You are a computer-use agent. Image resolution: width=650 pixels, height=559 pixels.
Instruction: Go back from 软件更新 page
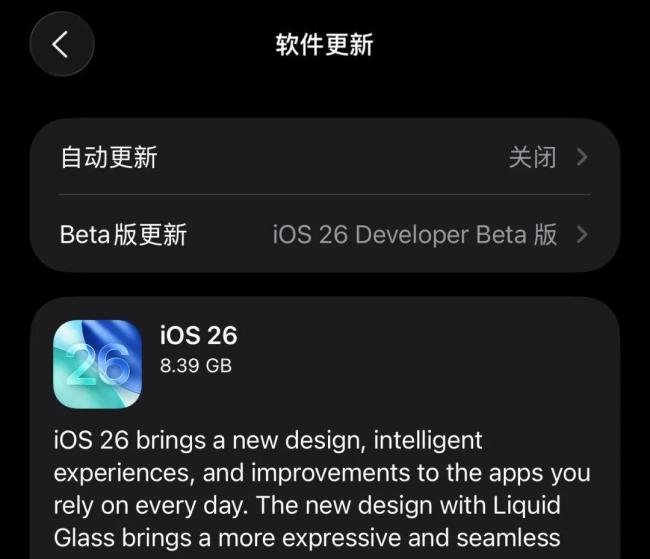[x=62, y=44]
